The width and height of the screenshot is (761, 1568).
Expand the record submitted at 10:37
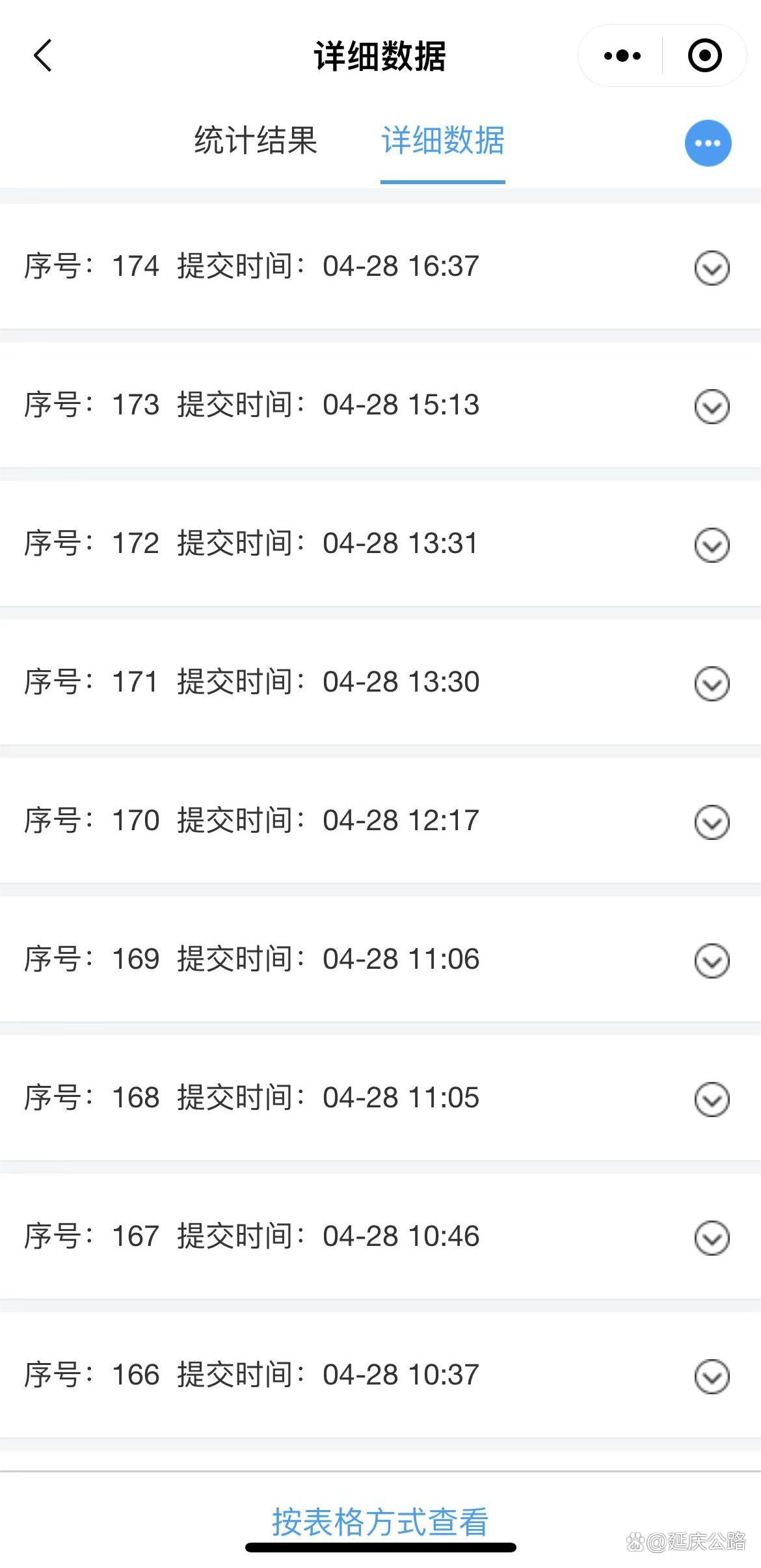click(x=712, y=1376)
